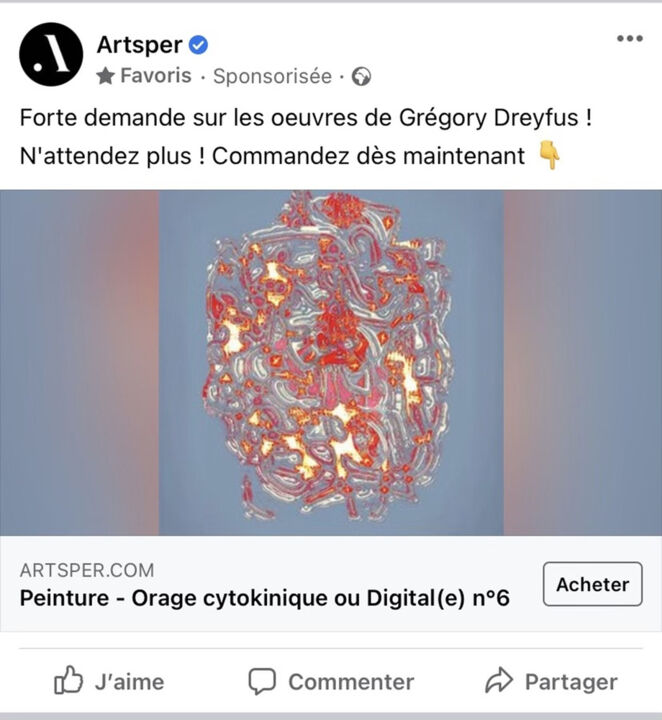The height and width of the screenshot is (720, 662).
Task: Open the Artsper page name
Action: tap(139, 44)
